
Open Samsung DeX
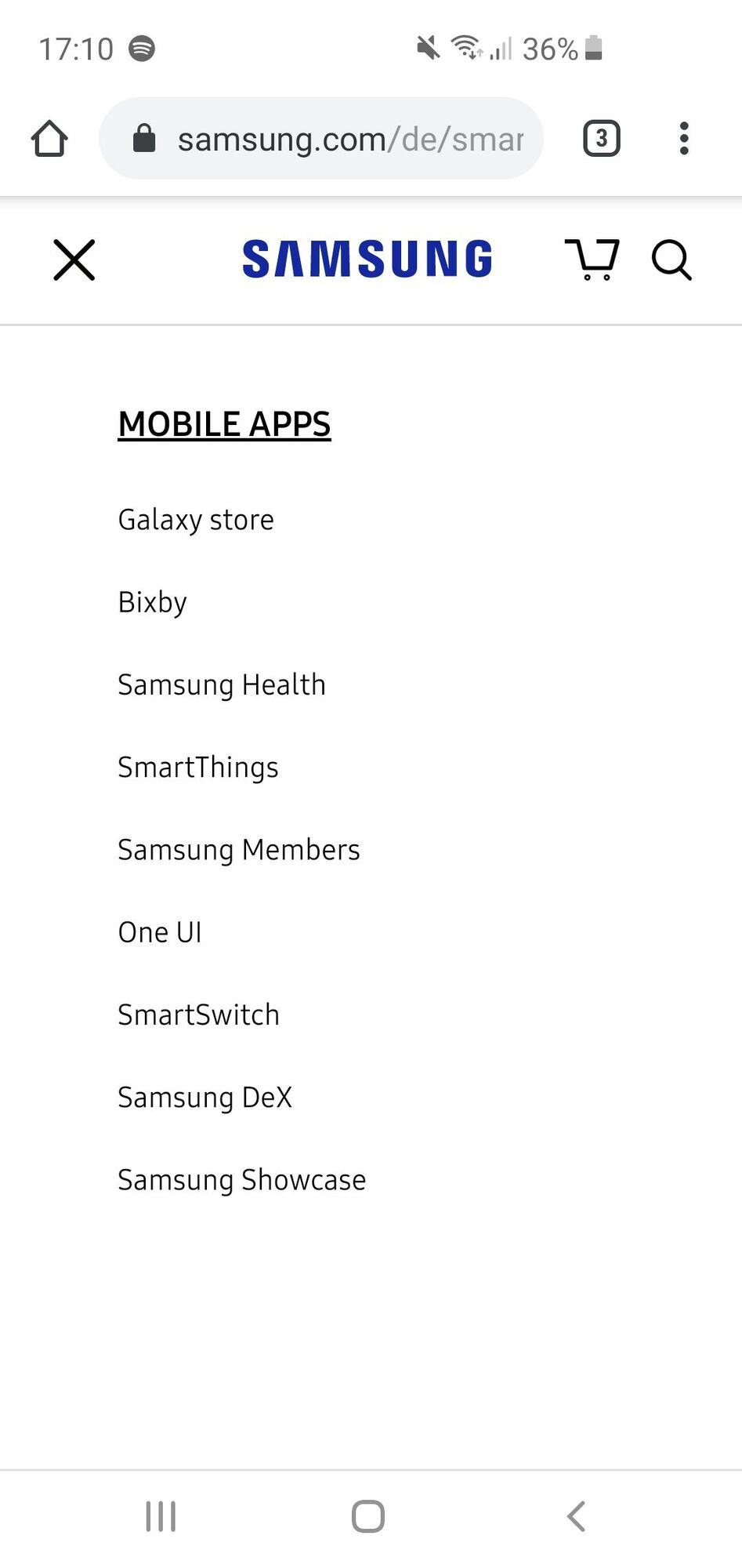pos(205,1098)
